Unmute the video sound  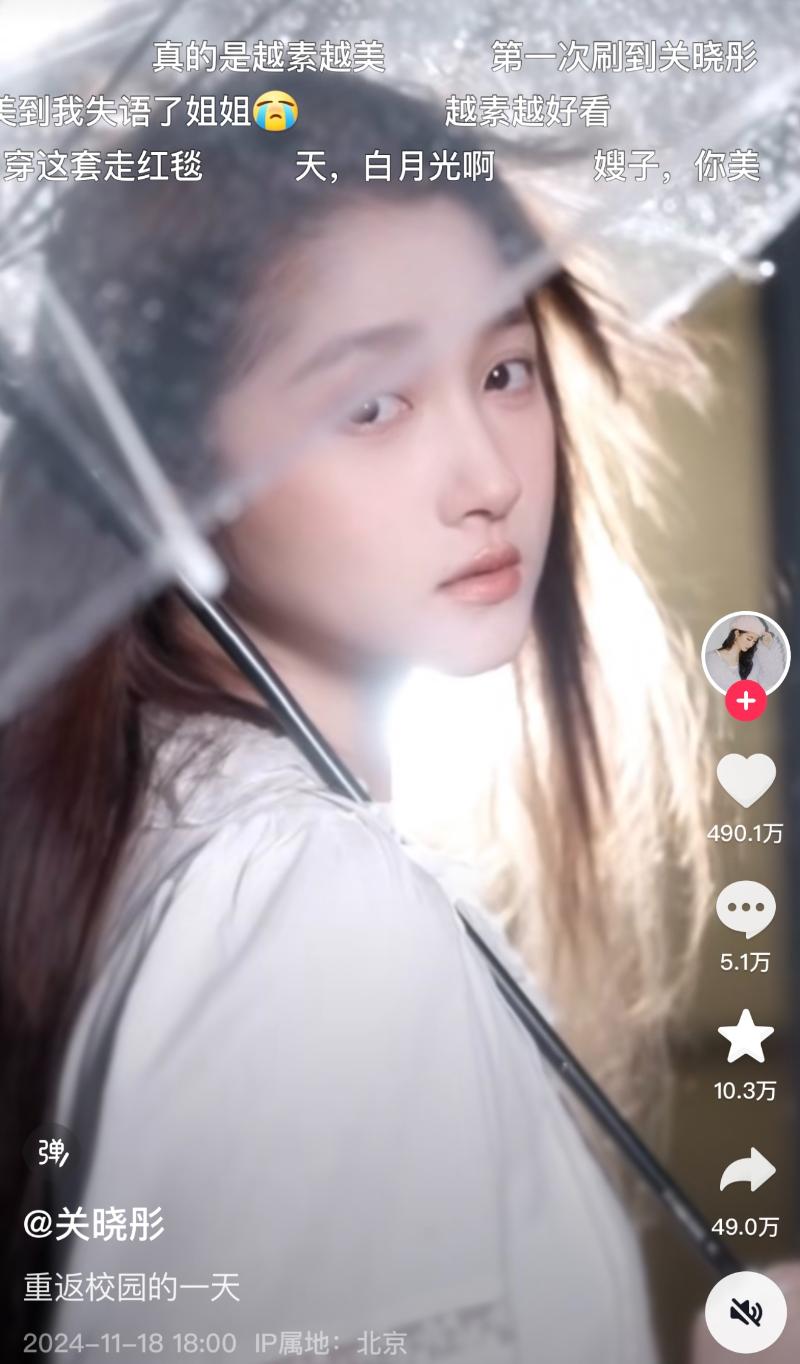tap(745, 1312)
